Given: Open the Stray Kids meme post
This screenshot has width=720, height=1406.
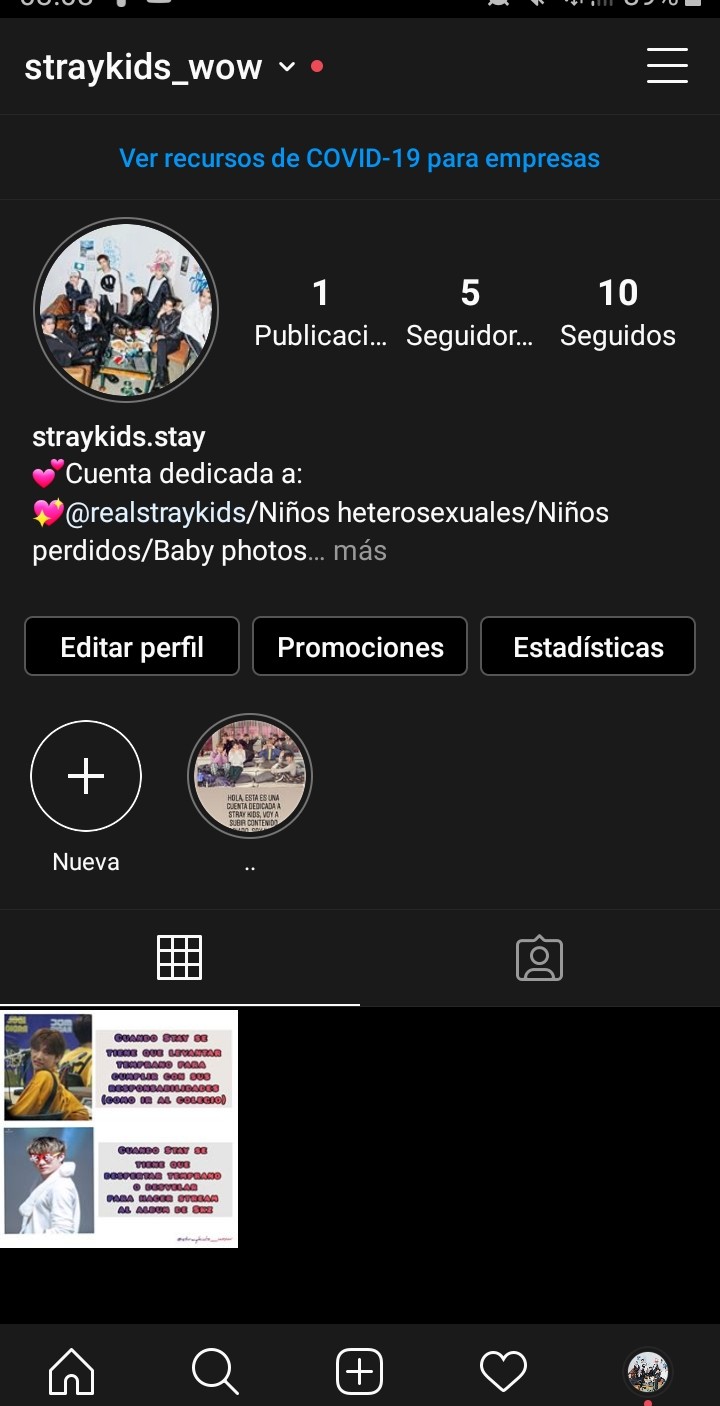Looking at the screenshot, I should [x=119, y=1129].
